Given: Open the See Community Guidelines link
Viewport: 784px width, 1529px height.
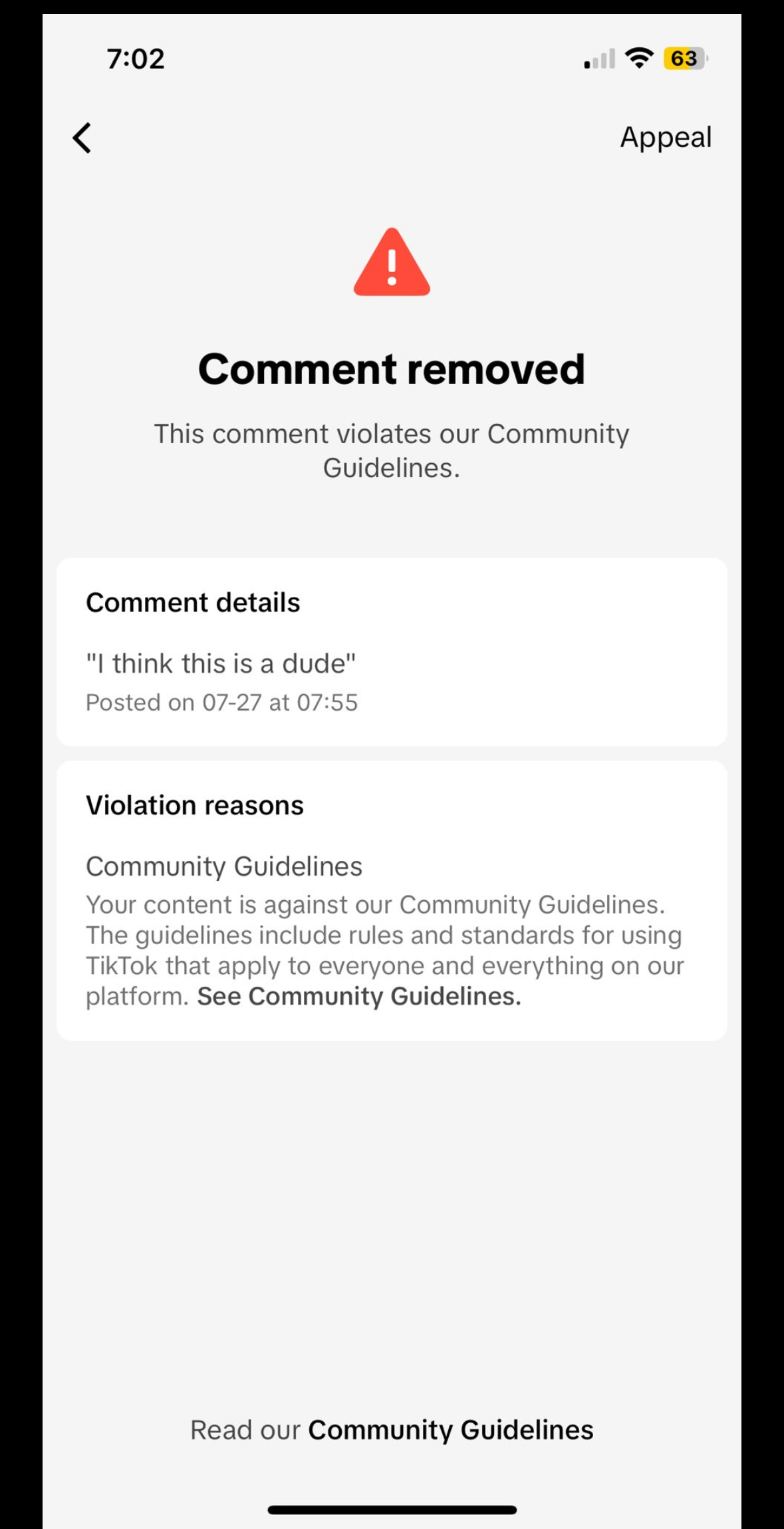Looking at the screenshot, I should point(359,996).
